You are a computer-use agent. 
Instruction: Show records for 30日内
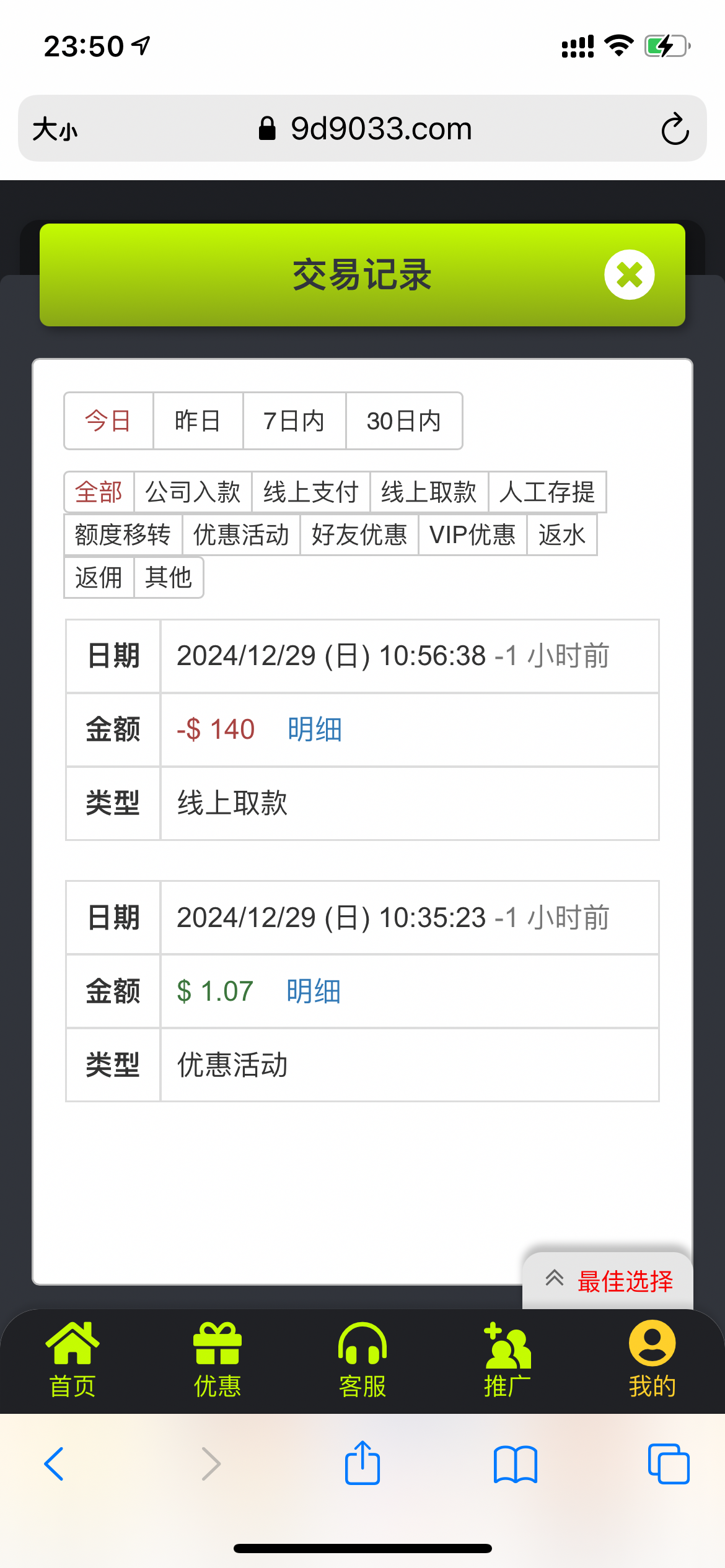tap(403, 421)
